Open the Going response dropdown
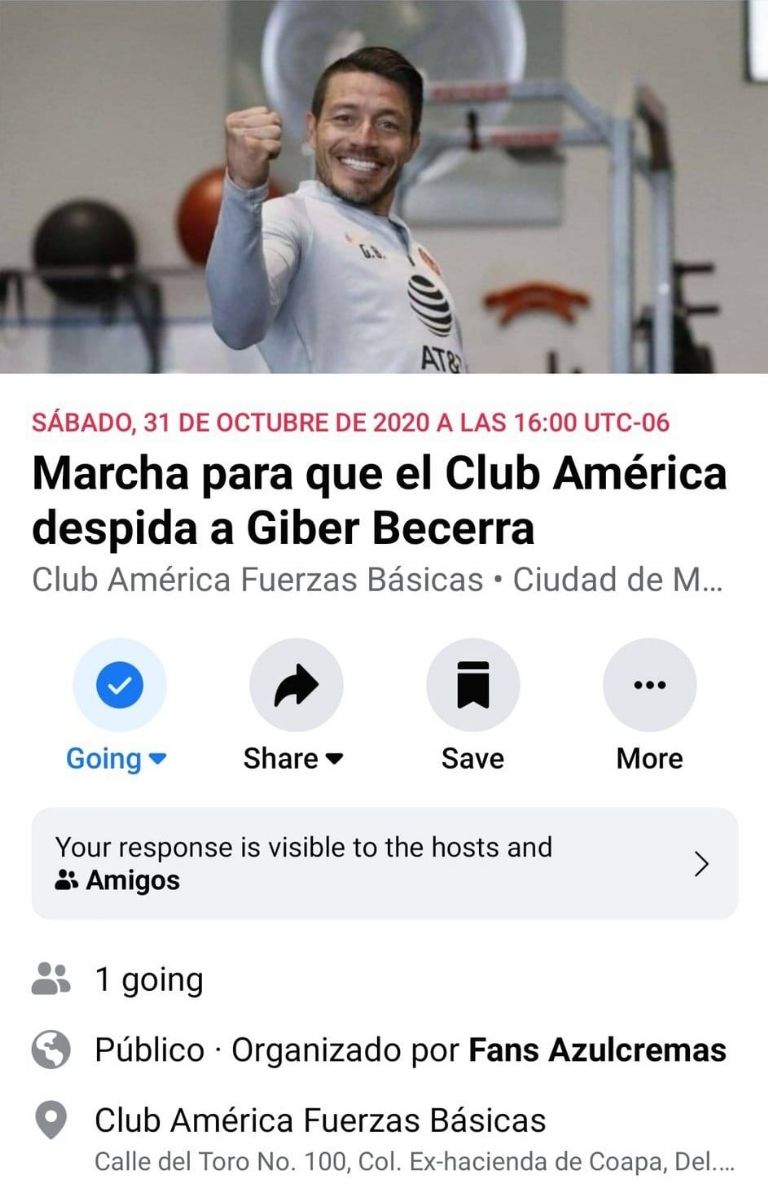This screenshot has height=1196, width=768. click(x=119, y=686)
